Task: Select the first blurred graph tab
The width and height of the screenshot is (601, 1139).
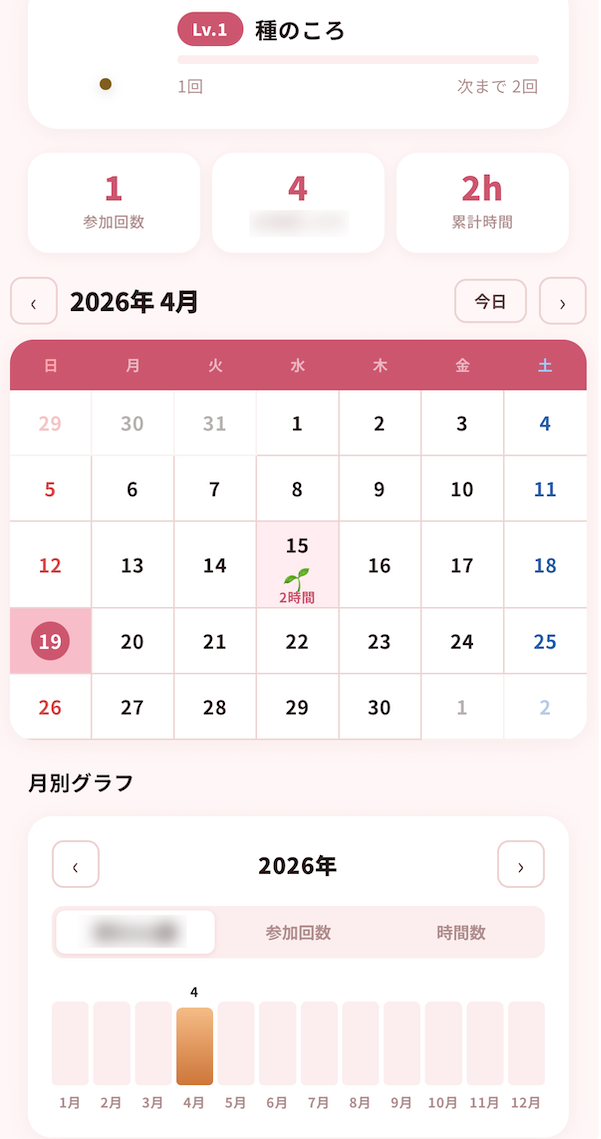Action: pos(136,932)
